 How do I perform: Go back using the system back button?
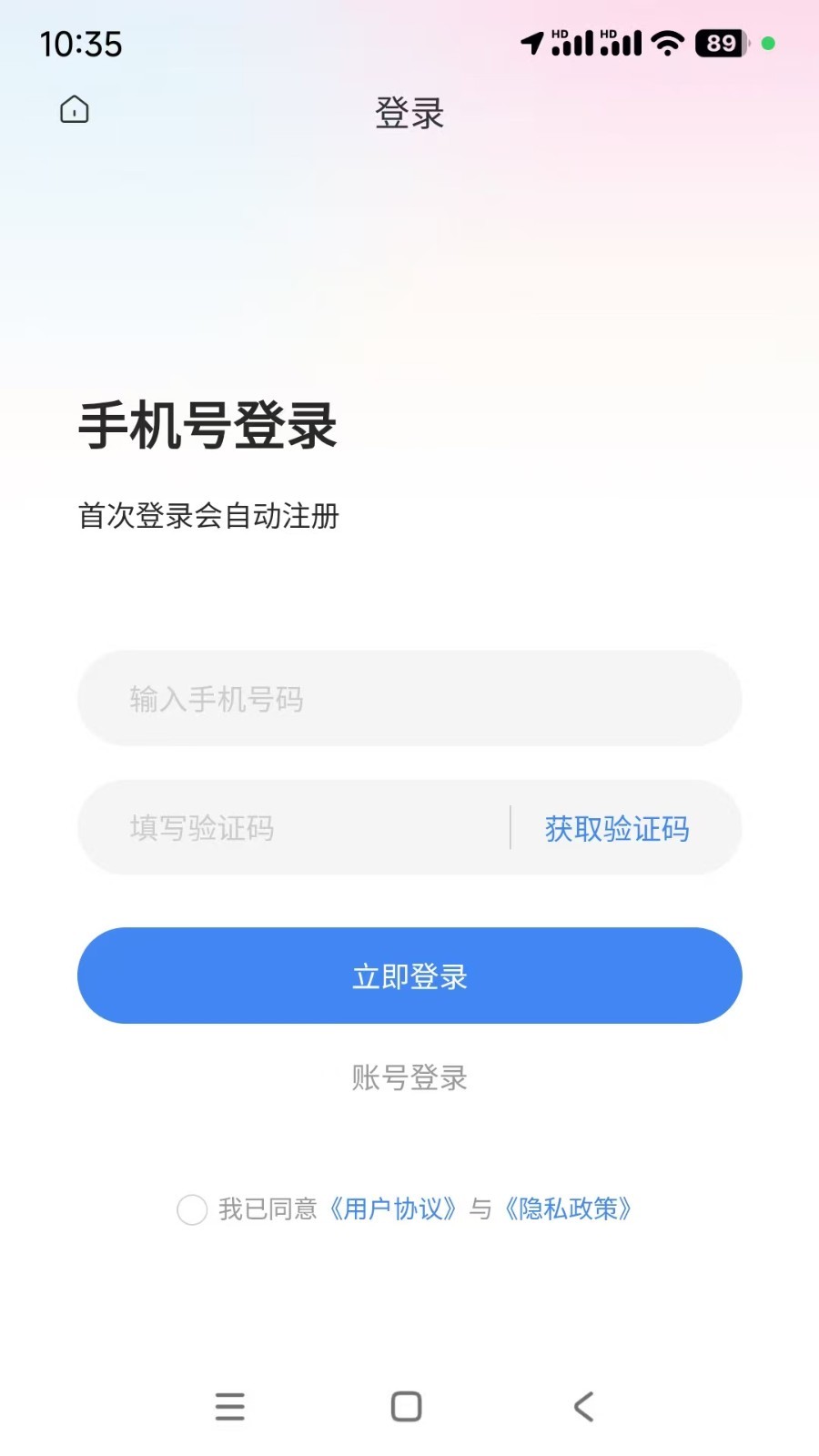click(x=583, y=1407)
